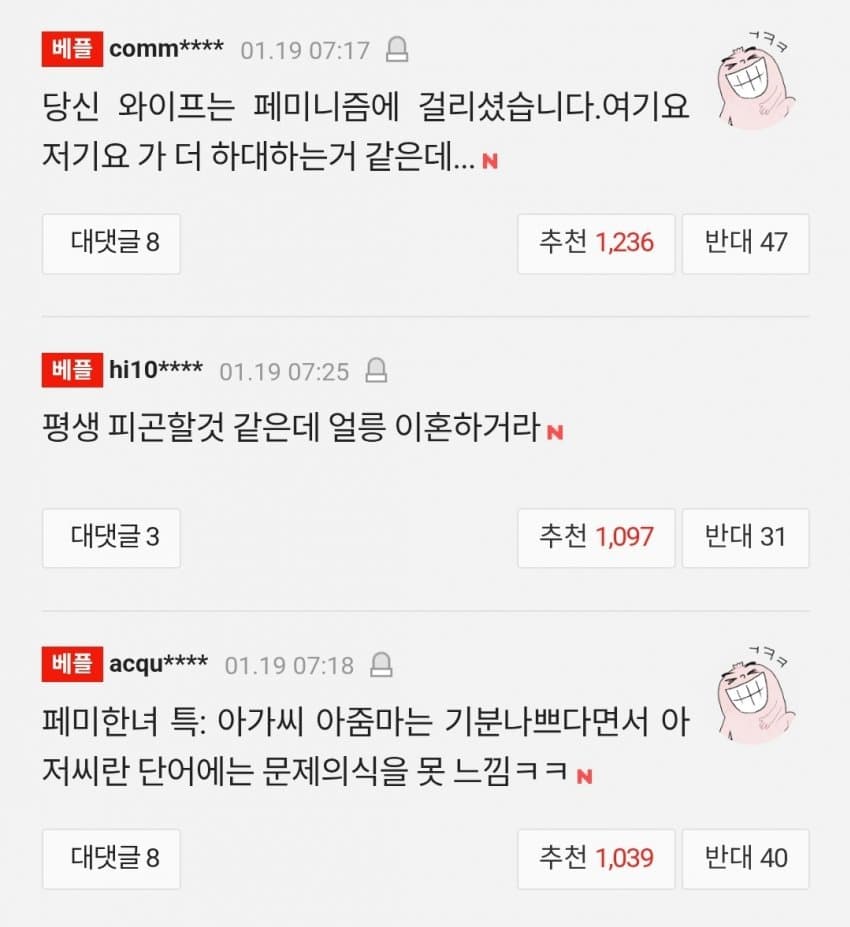The width and height of the screenshot is (850, 927).
Task: Report the acqu**** comment via siren icon
Action: tap(381, 665)
